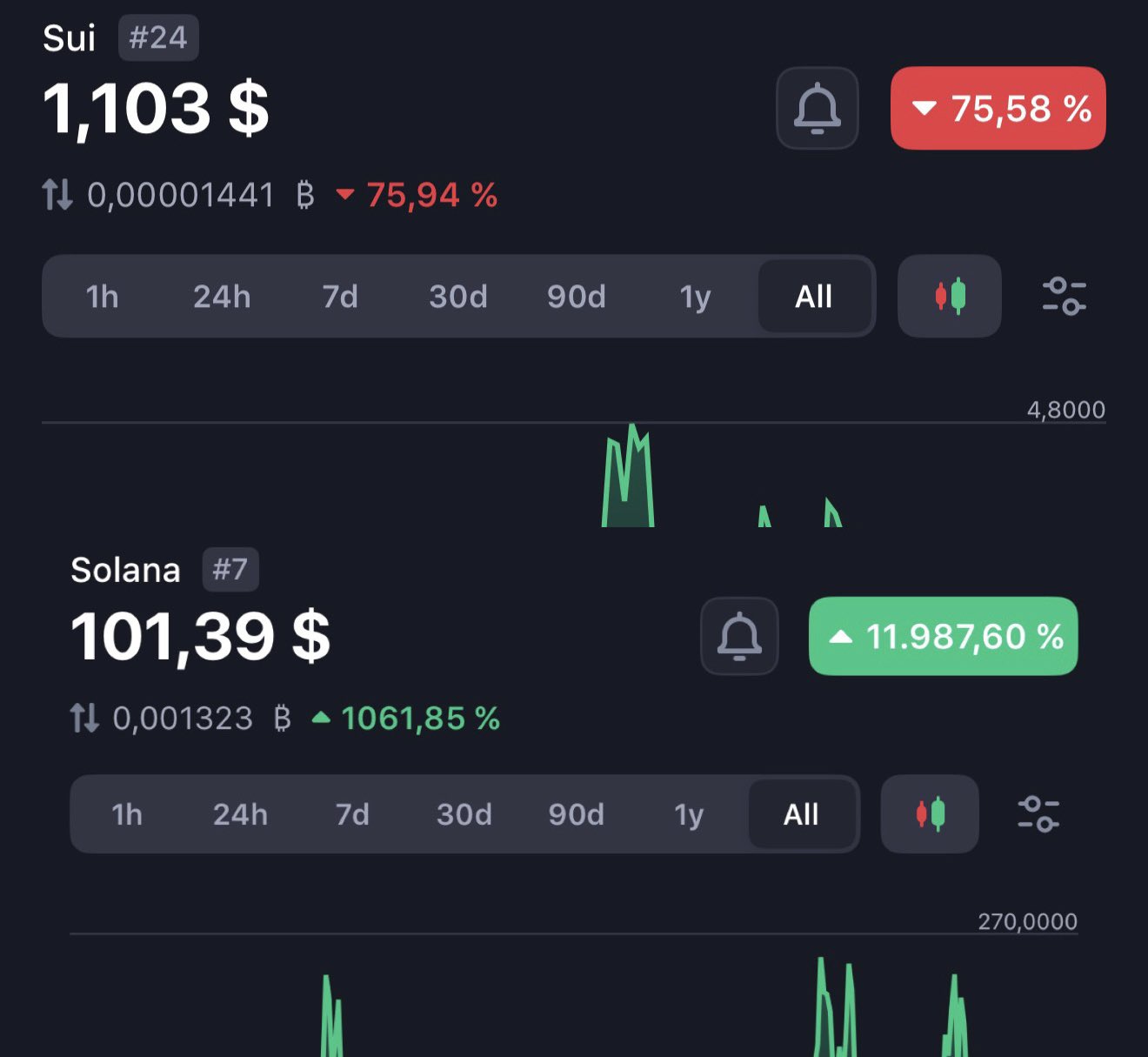This screenshot has width=1148, height=1057.
Task: Tap Solana's green 11.987,60 % badge
Action: tap(943, 636)
